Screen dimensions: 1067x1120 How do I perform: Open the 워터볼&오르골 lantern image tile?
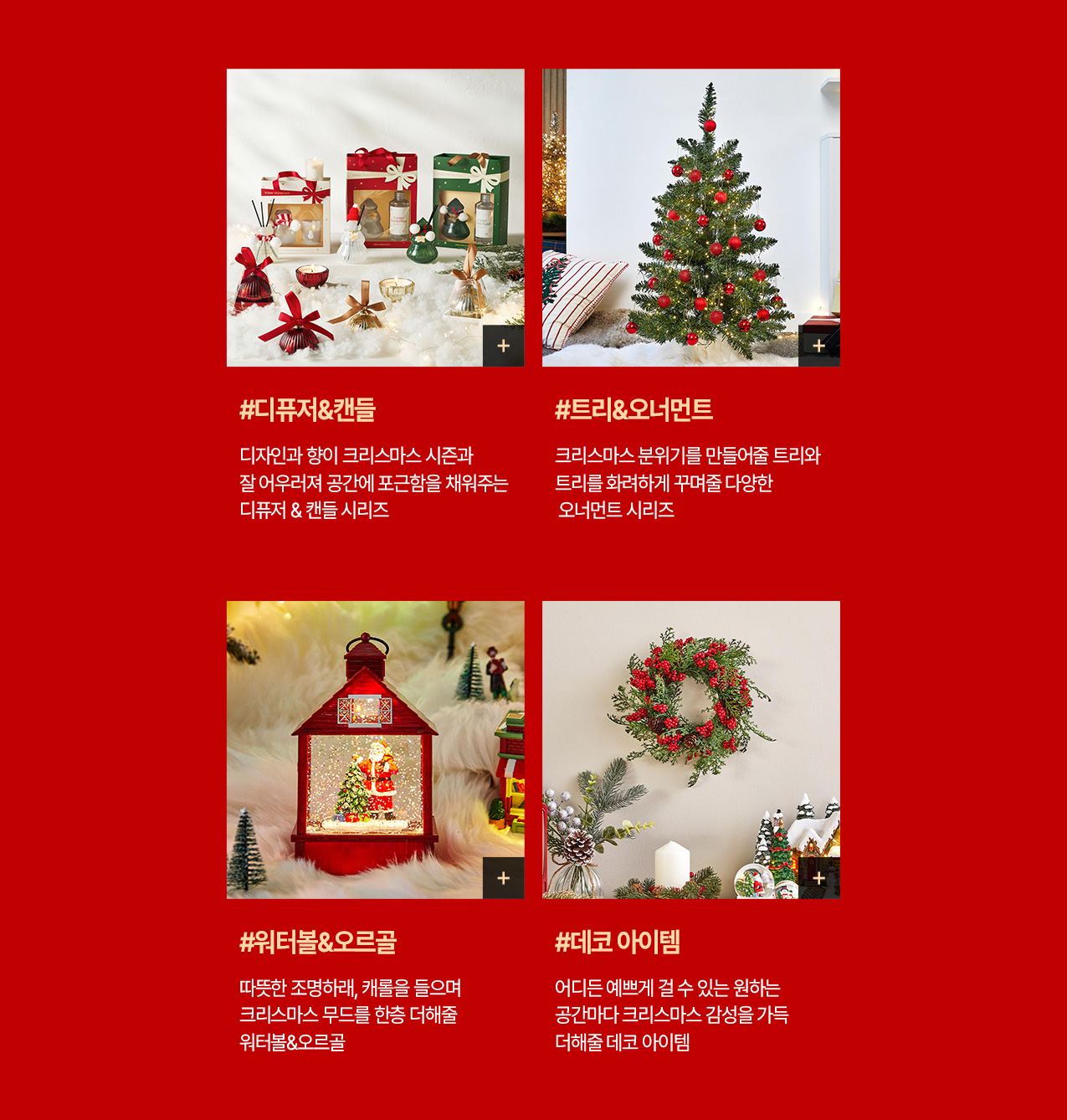375,749
